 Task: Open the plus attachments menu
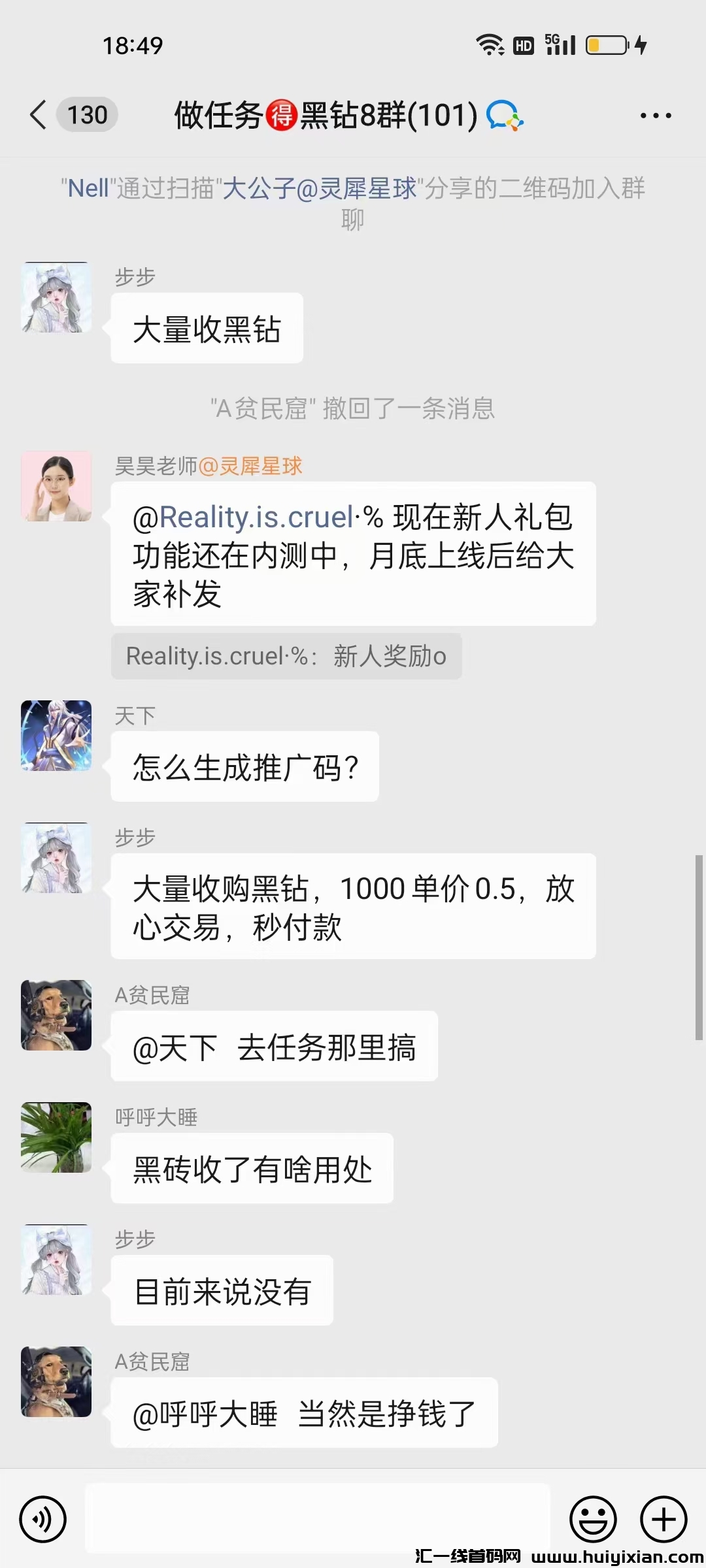663,1519
